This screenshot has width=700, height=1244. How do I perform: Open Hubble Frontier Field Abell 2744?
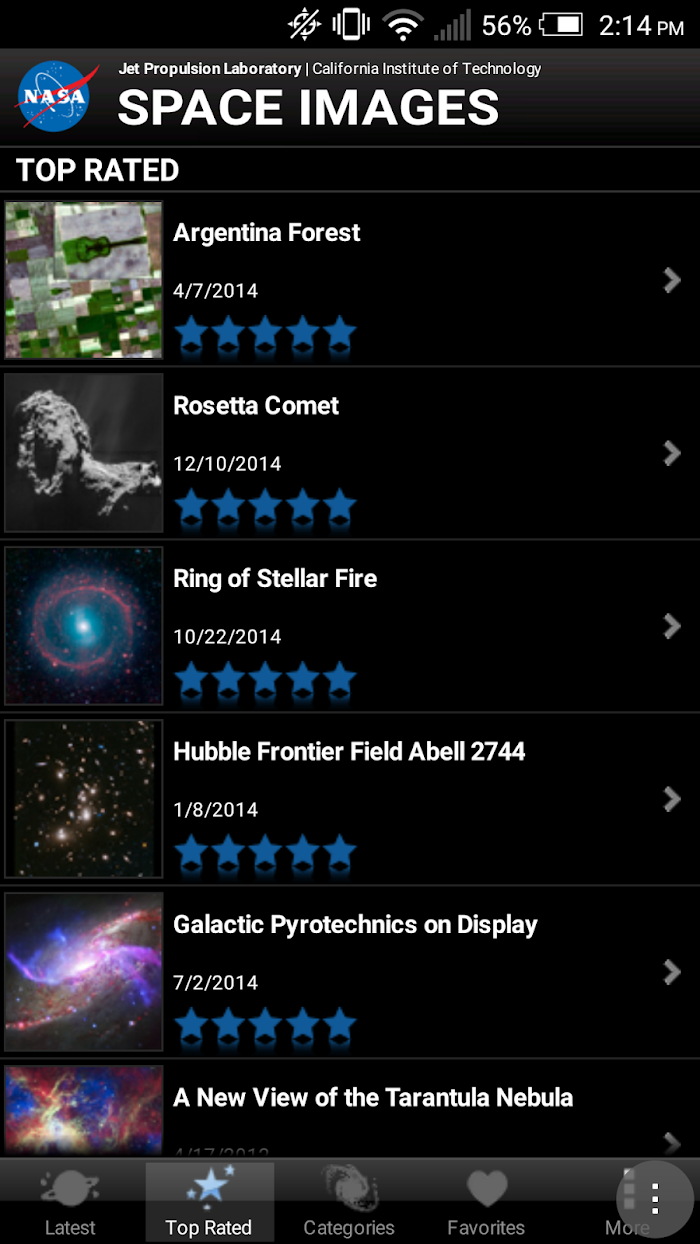350,799
